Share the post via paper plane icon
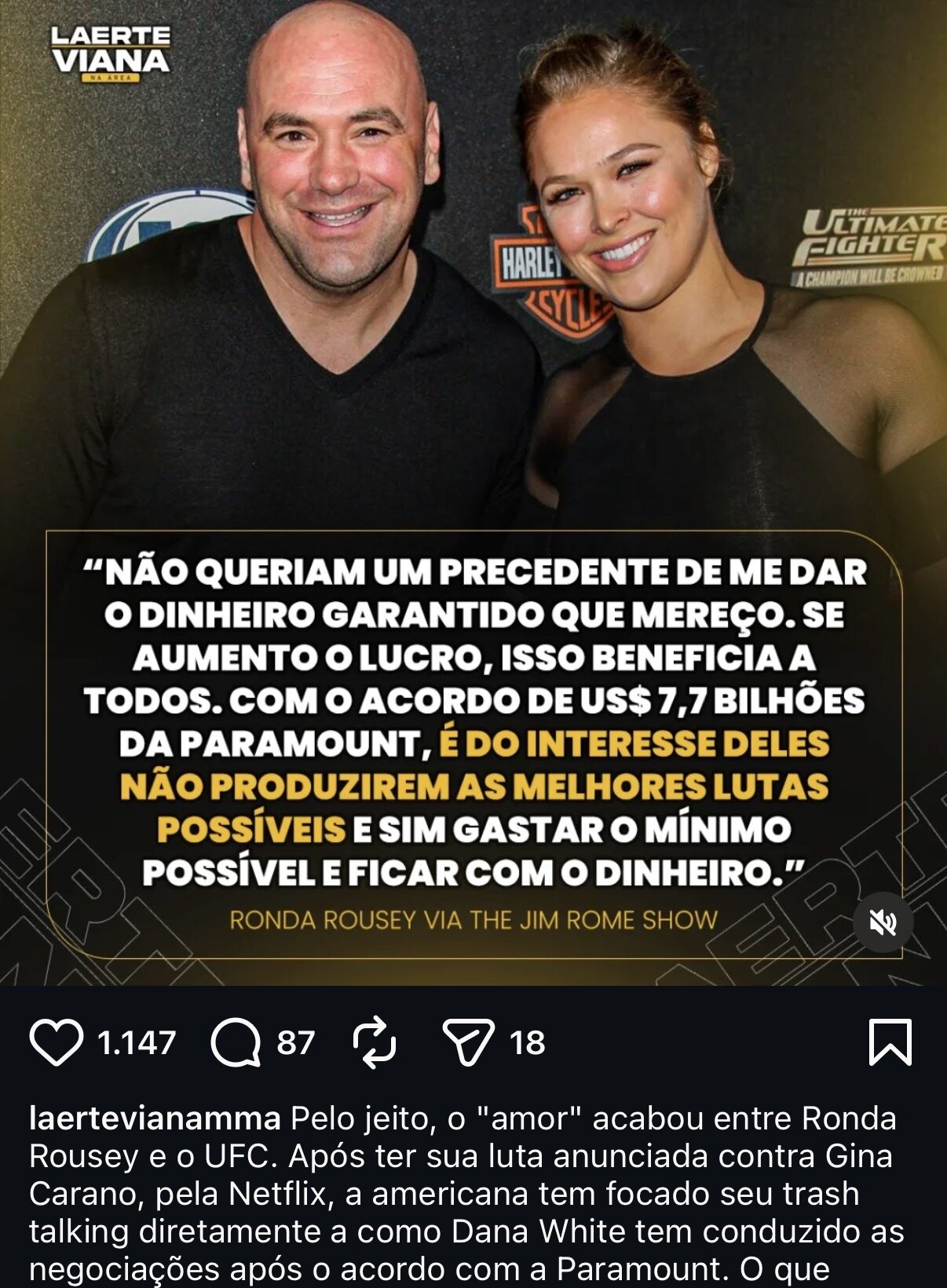Viewport: 947px width, 1288px height. tap(468, 1042)
